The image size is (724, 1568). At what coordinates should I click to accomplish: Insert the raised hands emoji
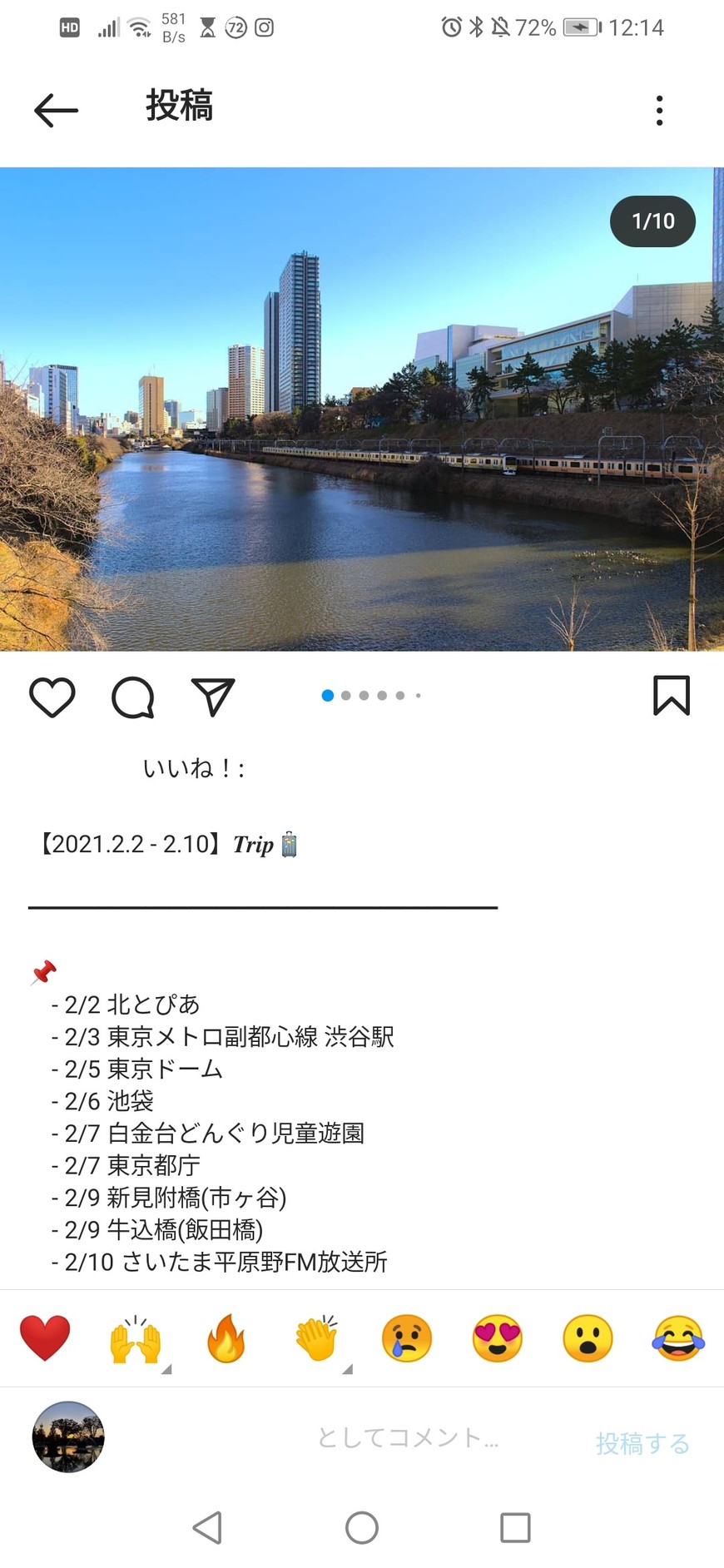click(x=136, y=1338)
